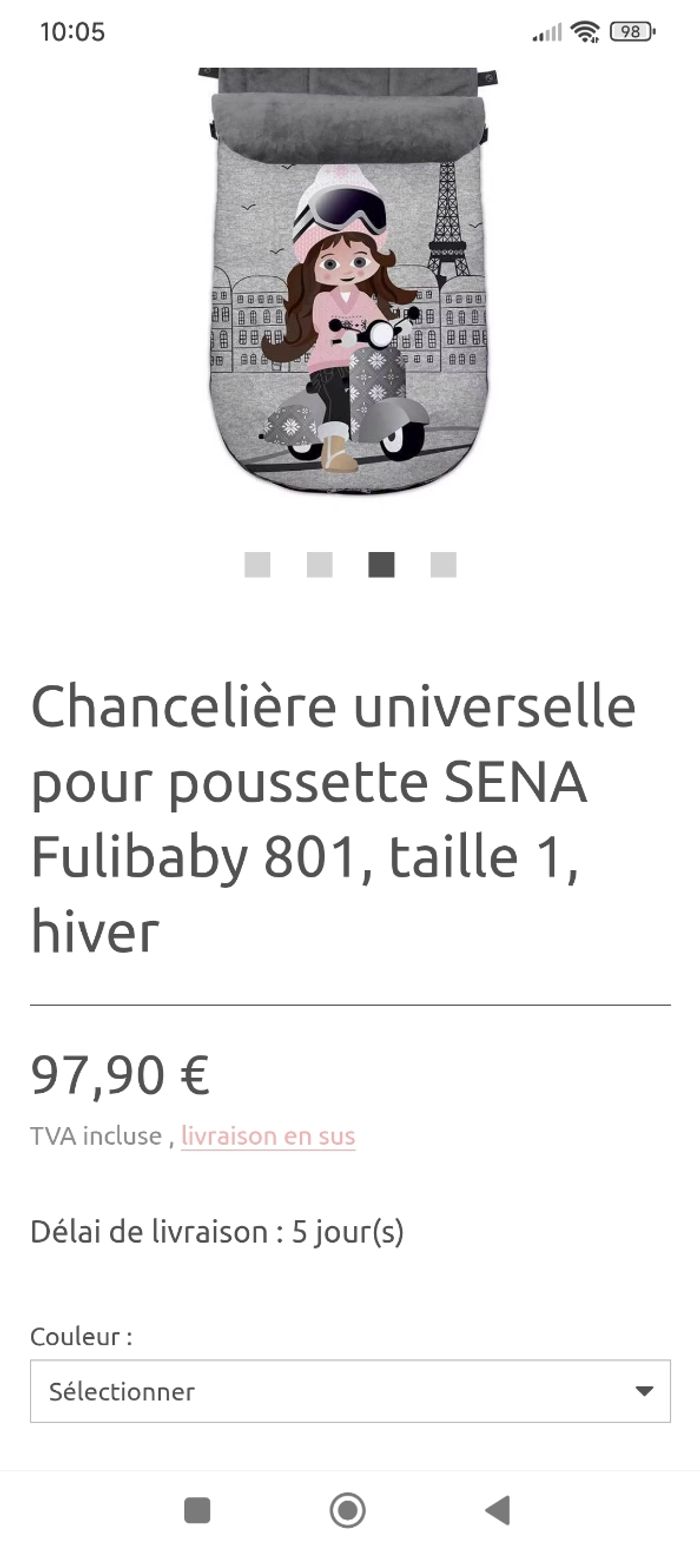Follow the 'livraison en sus' link

268,1136
